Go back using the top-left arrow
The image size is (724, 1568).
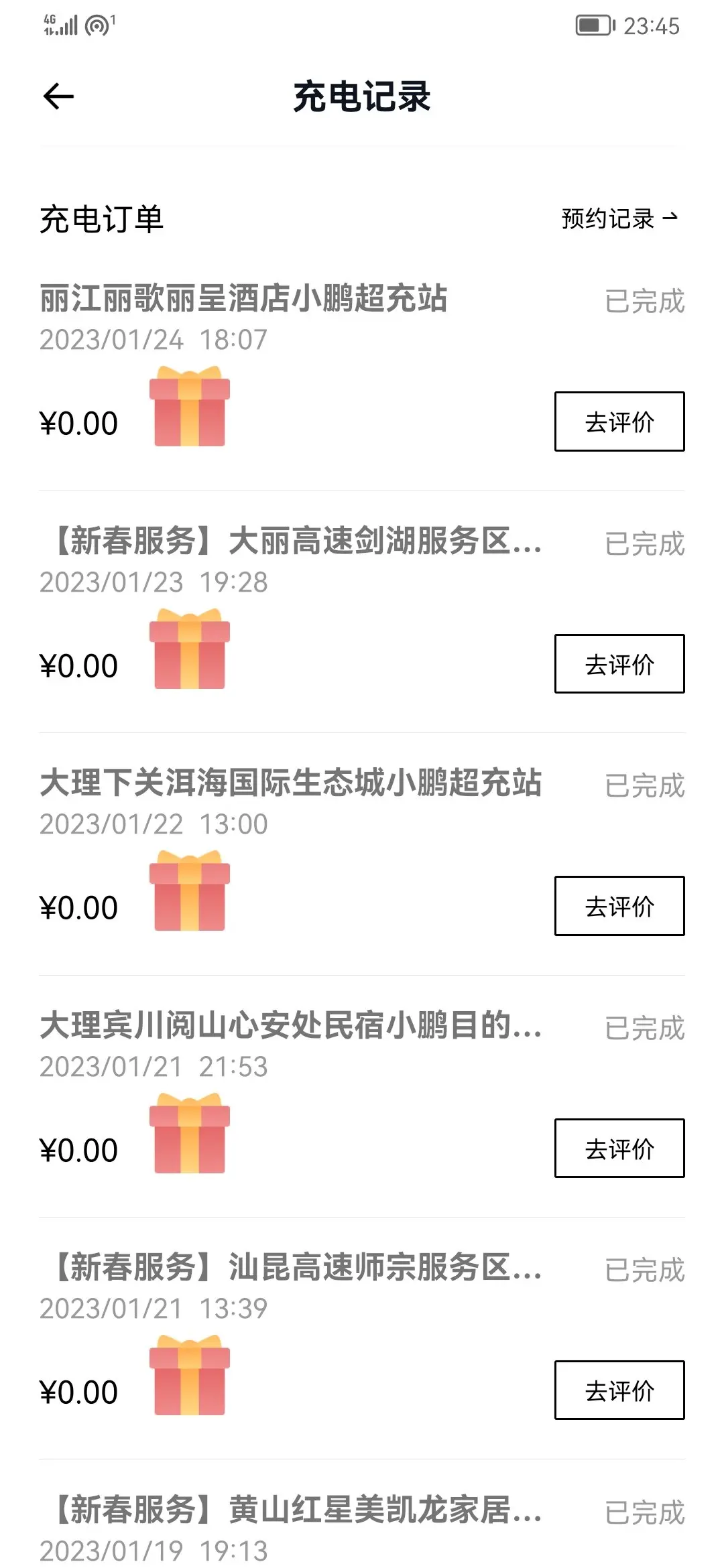pyautogui.click(x=58, y=96)
